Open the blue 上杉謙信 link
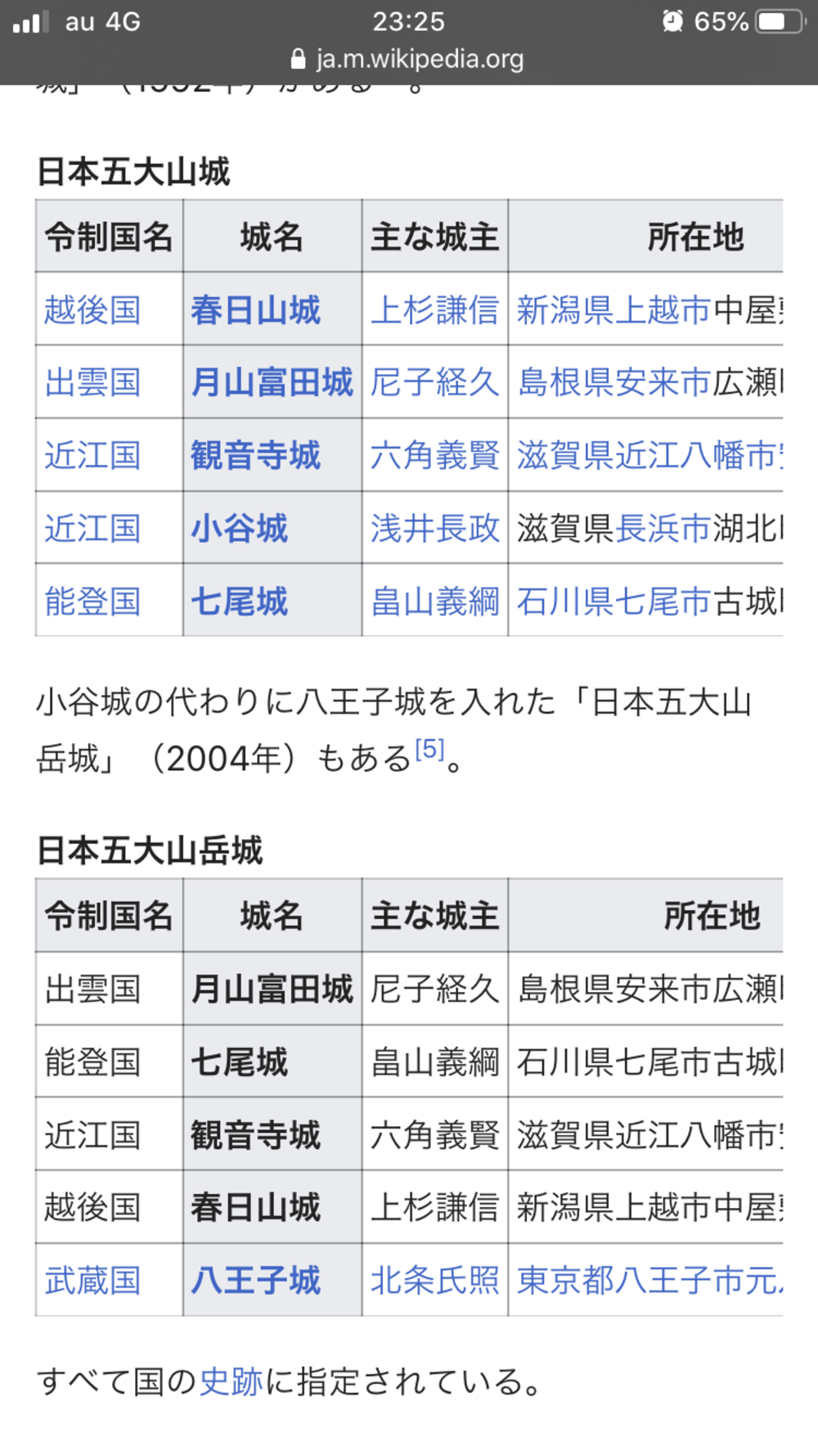 [x=434, y=310]
